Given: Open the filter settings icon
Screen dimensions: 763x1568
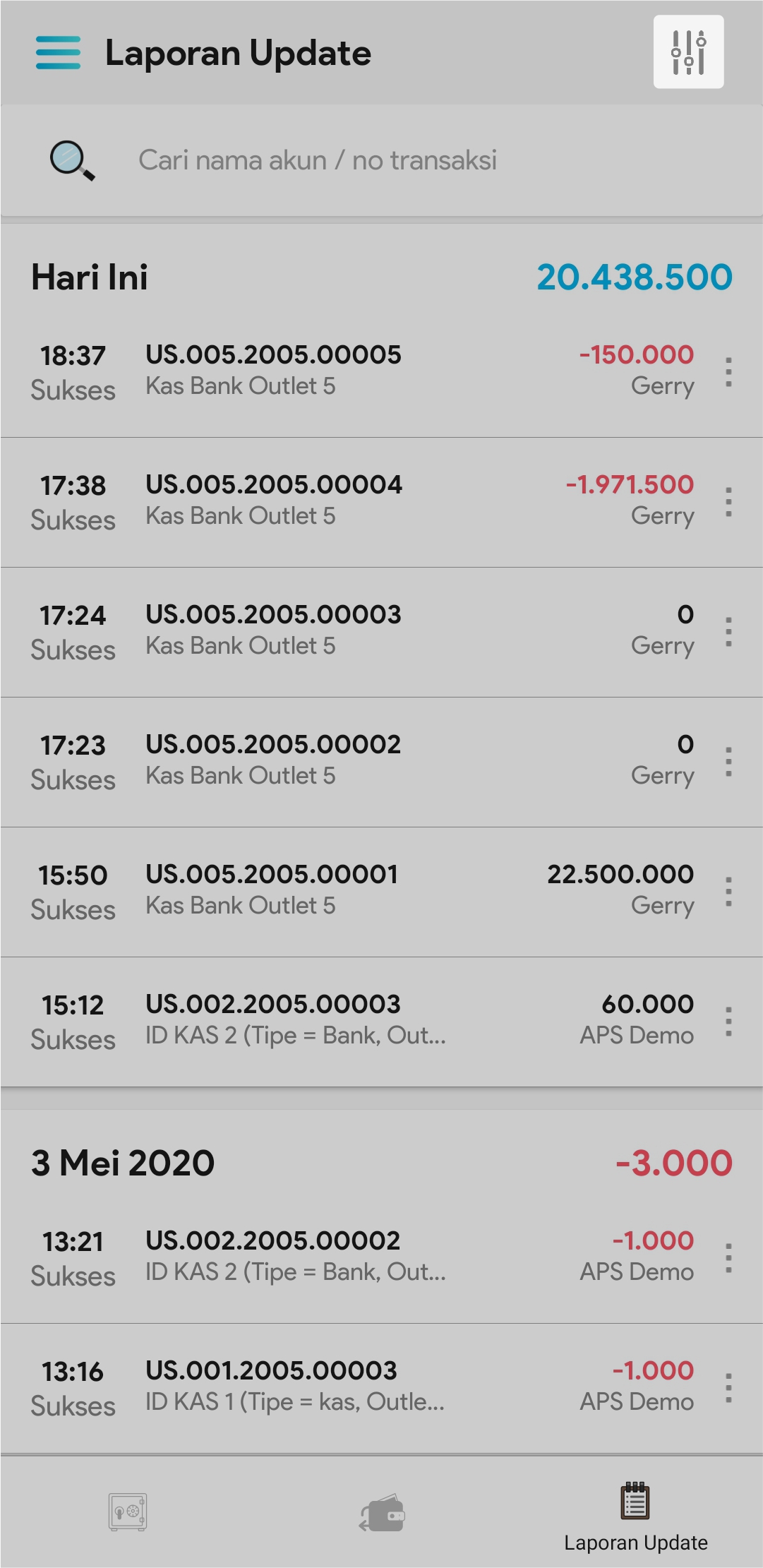Looking at the screenshot, I should point(688,52).
